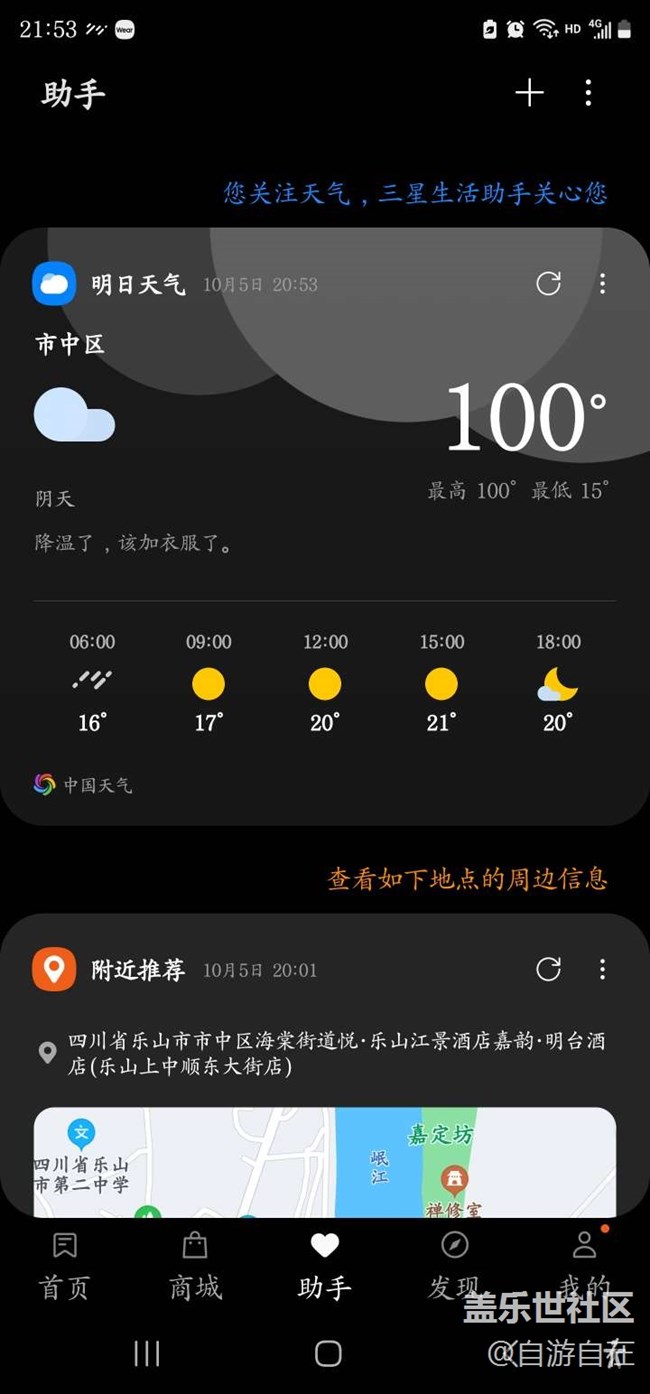Tap the system home button
Image resolution: width=650 pixels, height=1394 pixels.
click(x=328, y=1354)
